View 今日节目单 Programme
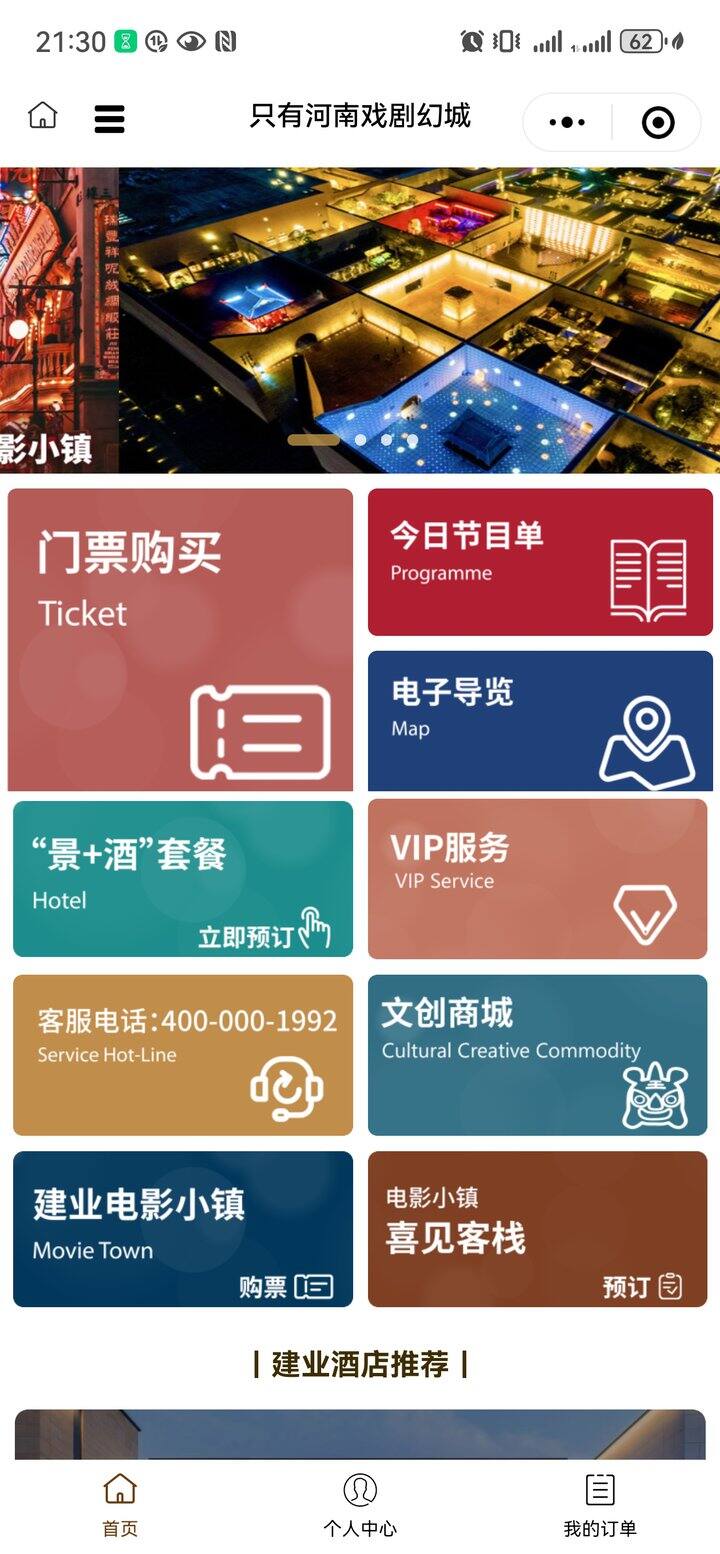The image size is (720, 1554). 540,562
